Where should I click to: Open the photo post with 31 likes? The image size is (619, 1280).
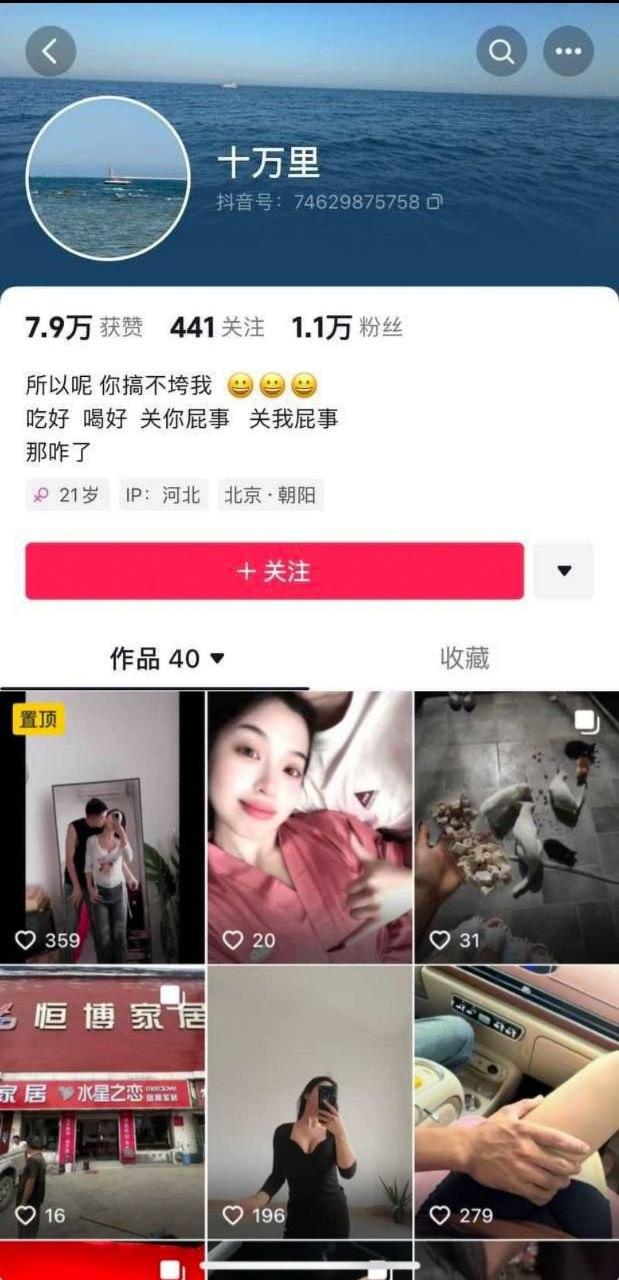coord(516,827)
